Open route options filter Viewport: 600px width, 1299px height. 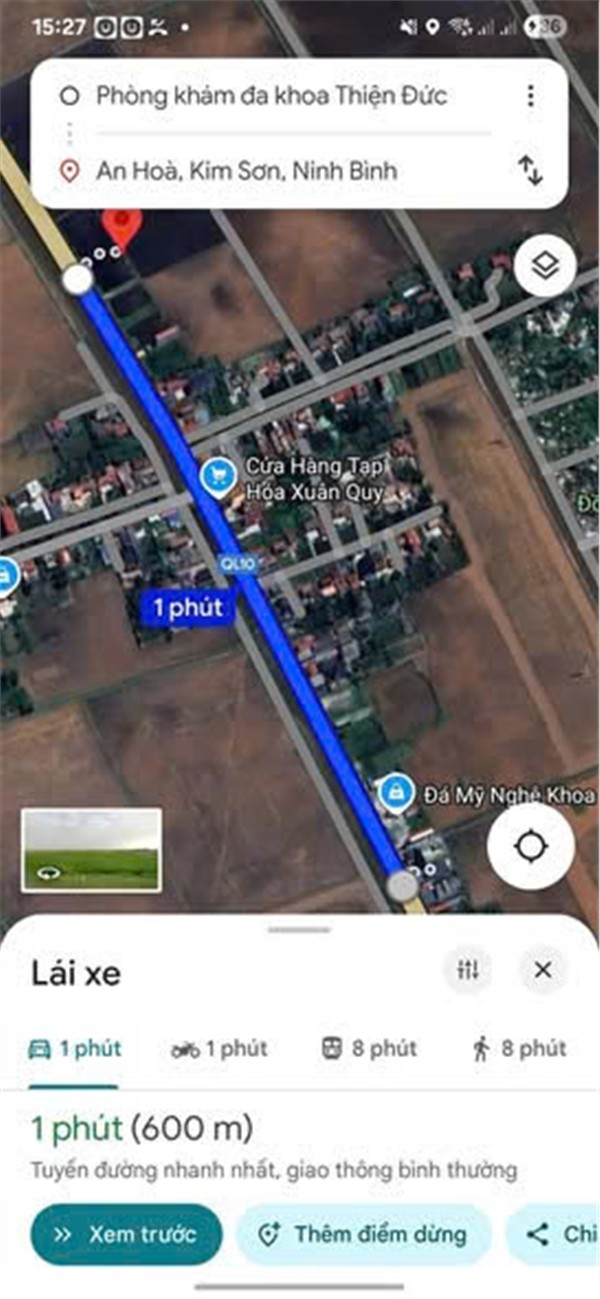pos(468,969)
